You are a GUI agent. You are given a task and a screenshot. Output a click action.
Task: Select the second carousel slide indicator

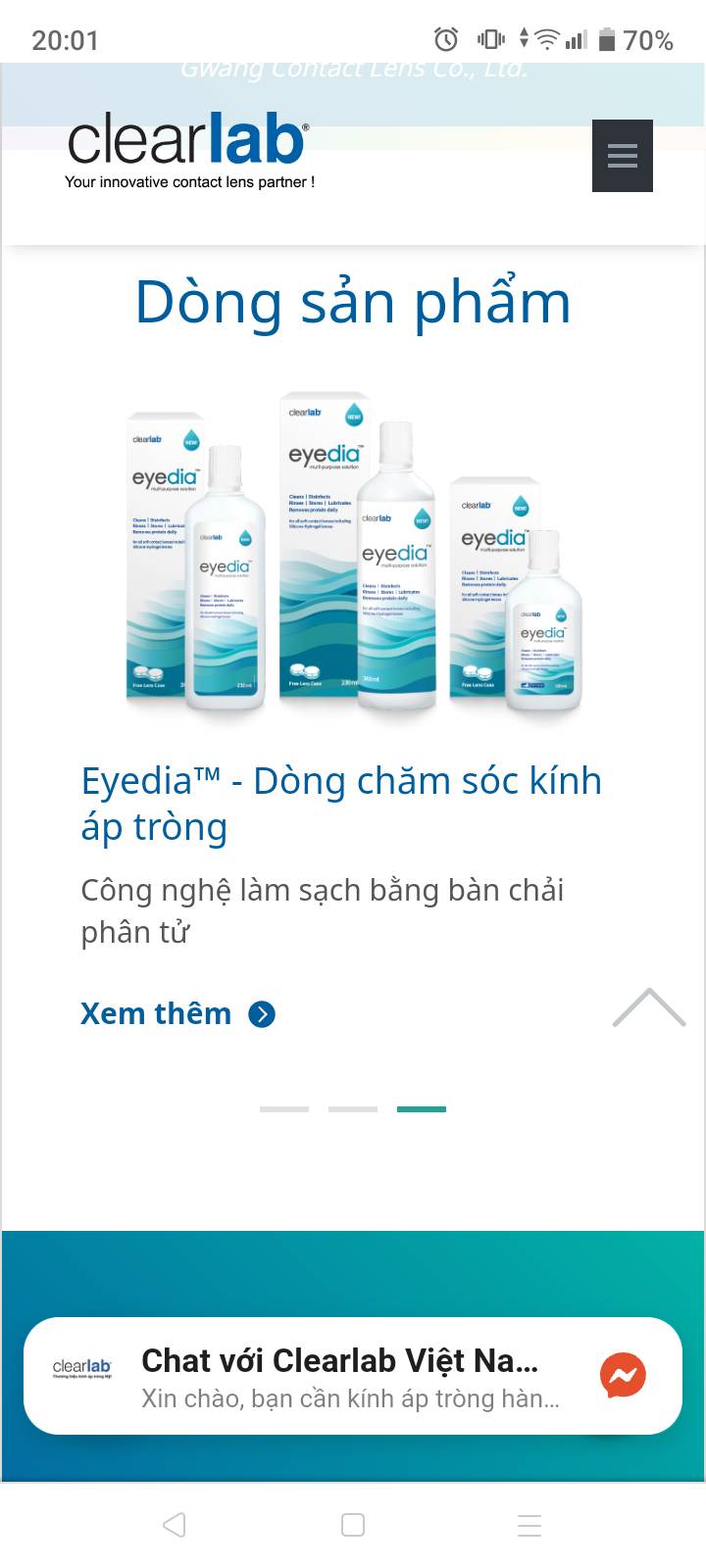(x=353, y=1109)
